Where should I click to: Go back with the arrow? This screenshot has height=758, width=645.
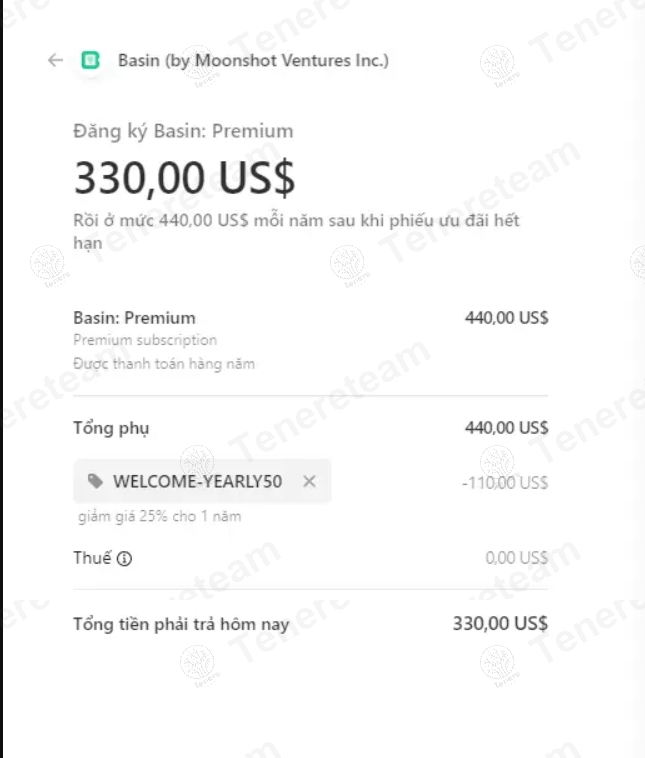coord(55,60)
